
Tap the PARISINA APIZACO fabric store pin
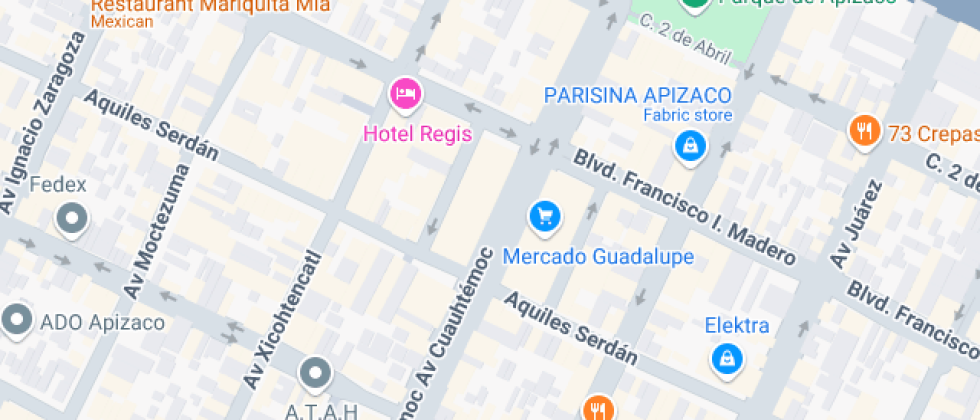pos(690,147)
